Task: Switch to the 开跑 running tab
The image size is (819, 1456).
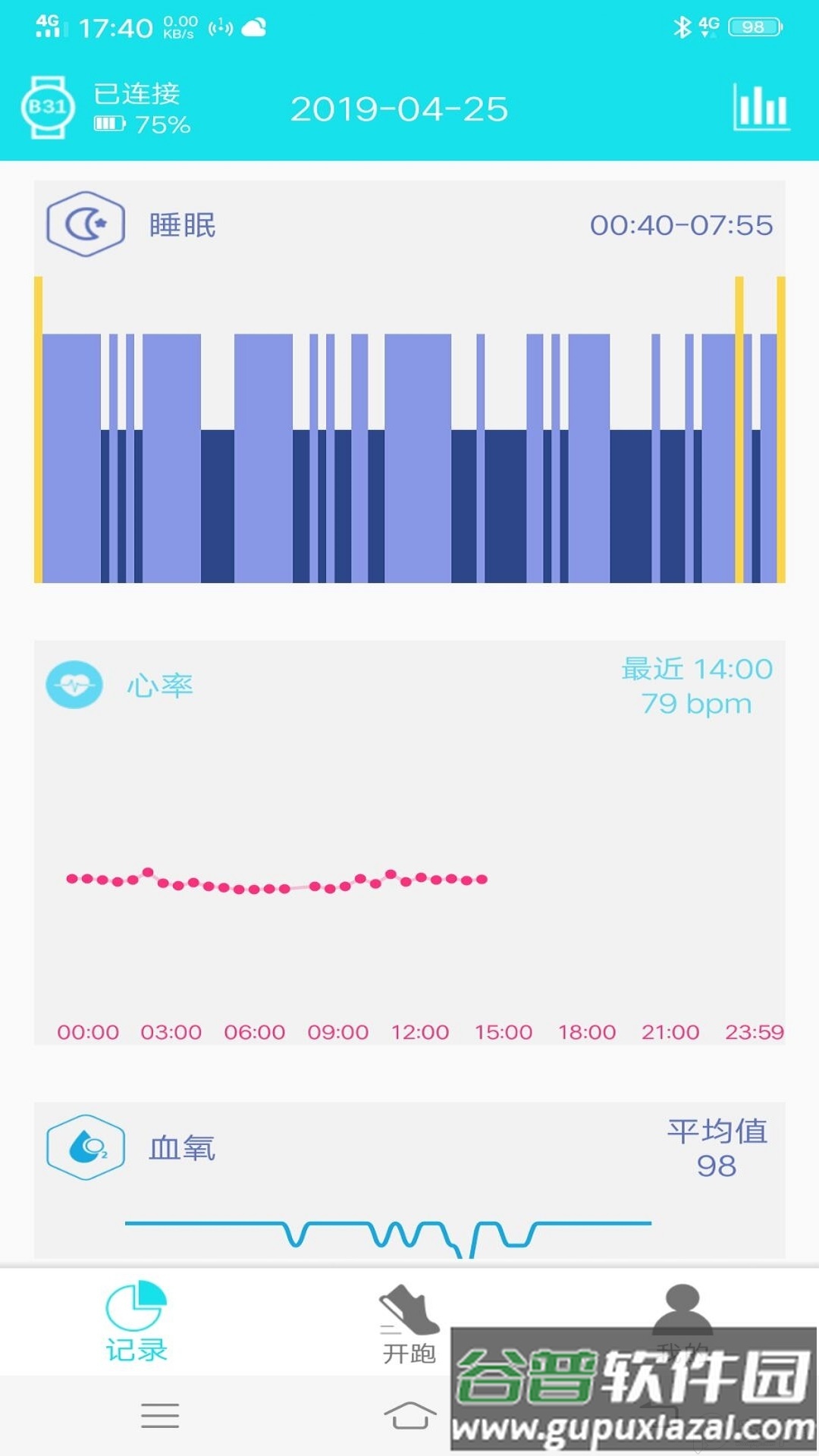Action: click(409, 1323)
